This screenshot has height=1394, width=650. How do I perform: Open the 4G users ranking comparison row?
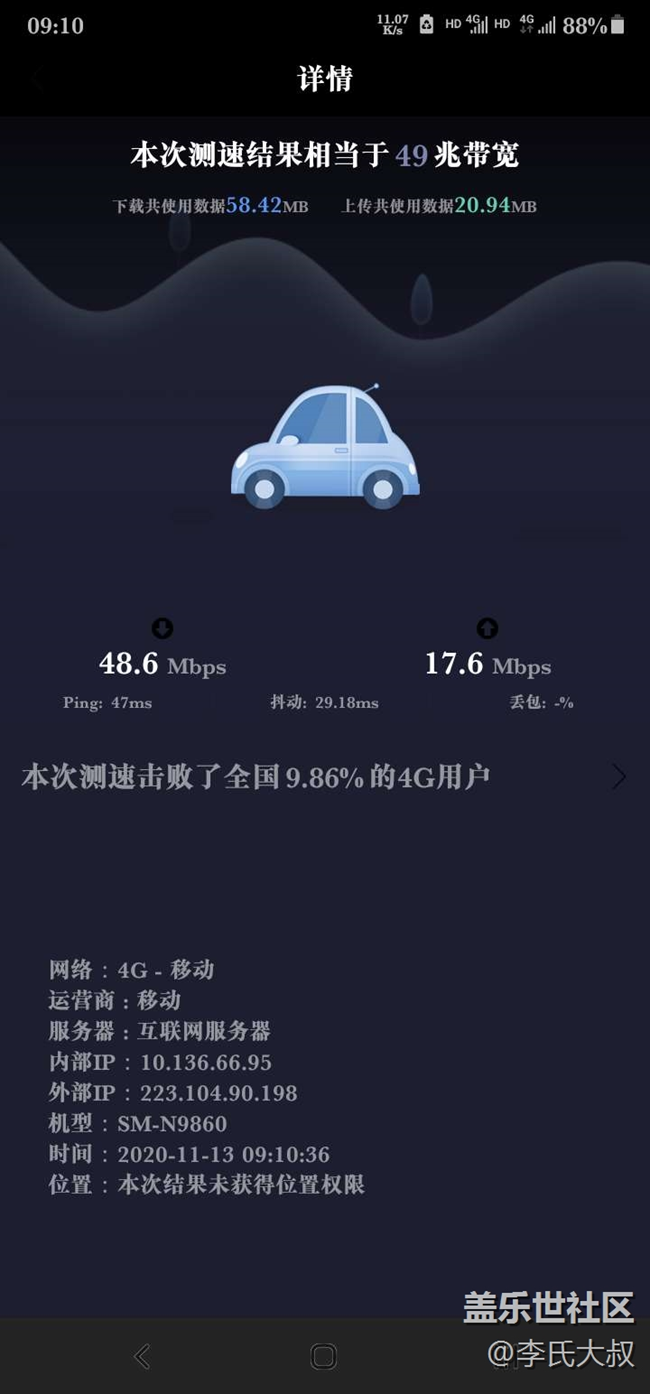click(324, 777)
